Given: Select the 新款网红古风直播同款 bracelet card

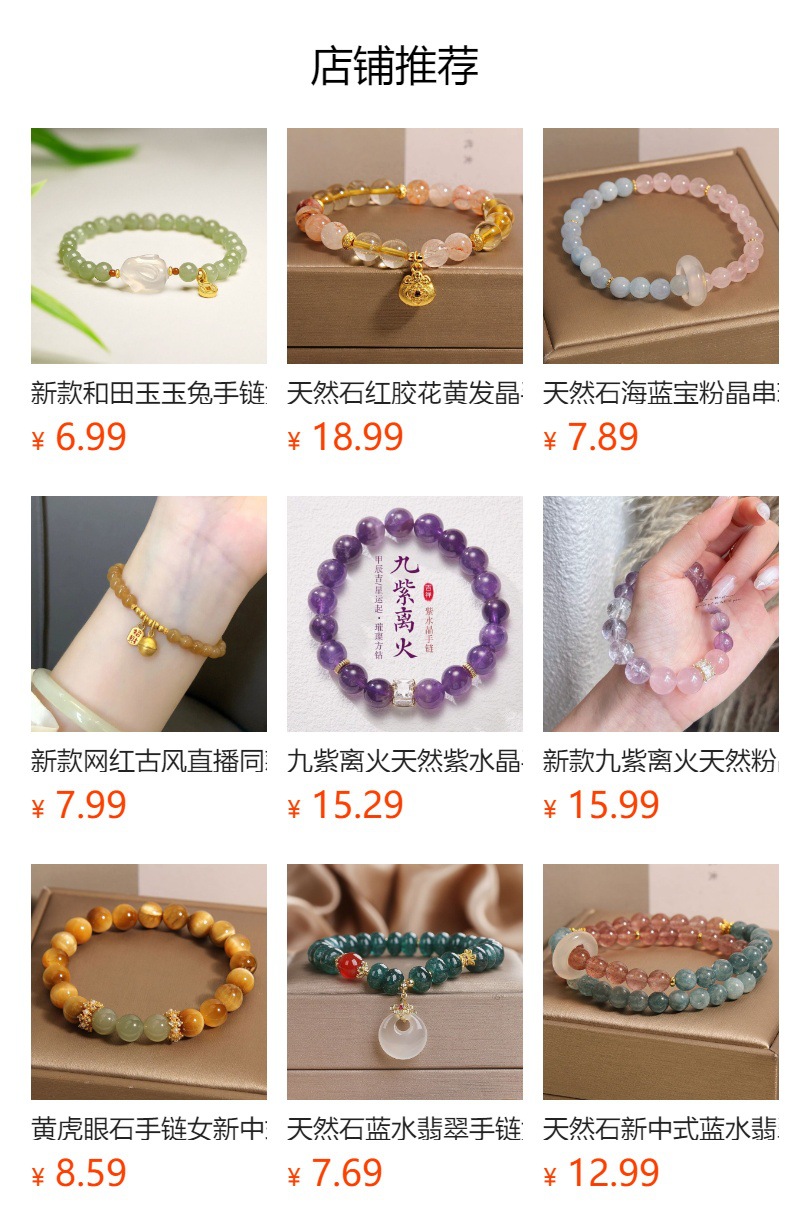Looking at the screenshot, I should tap(148, 614).
